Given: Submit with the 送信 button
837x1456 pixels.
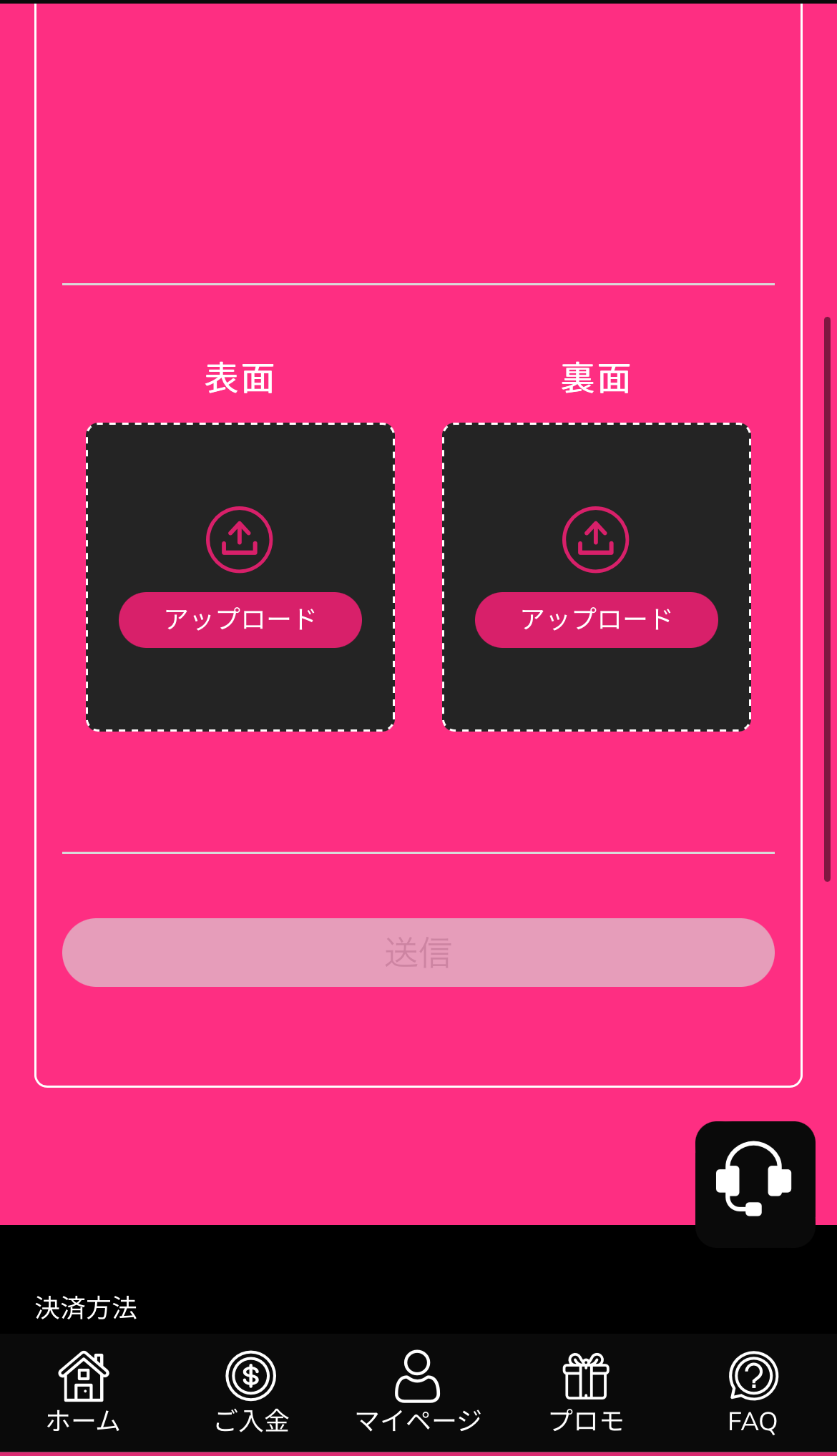Looking at the screenshot, I should coord(418,952).
